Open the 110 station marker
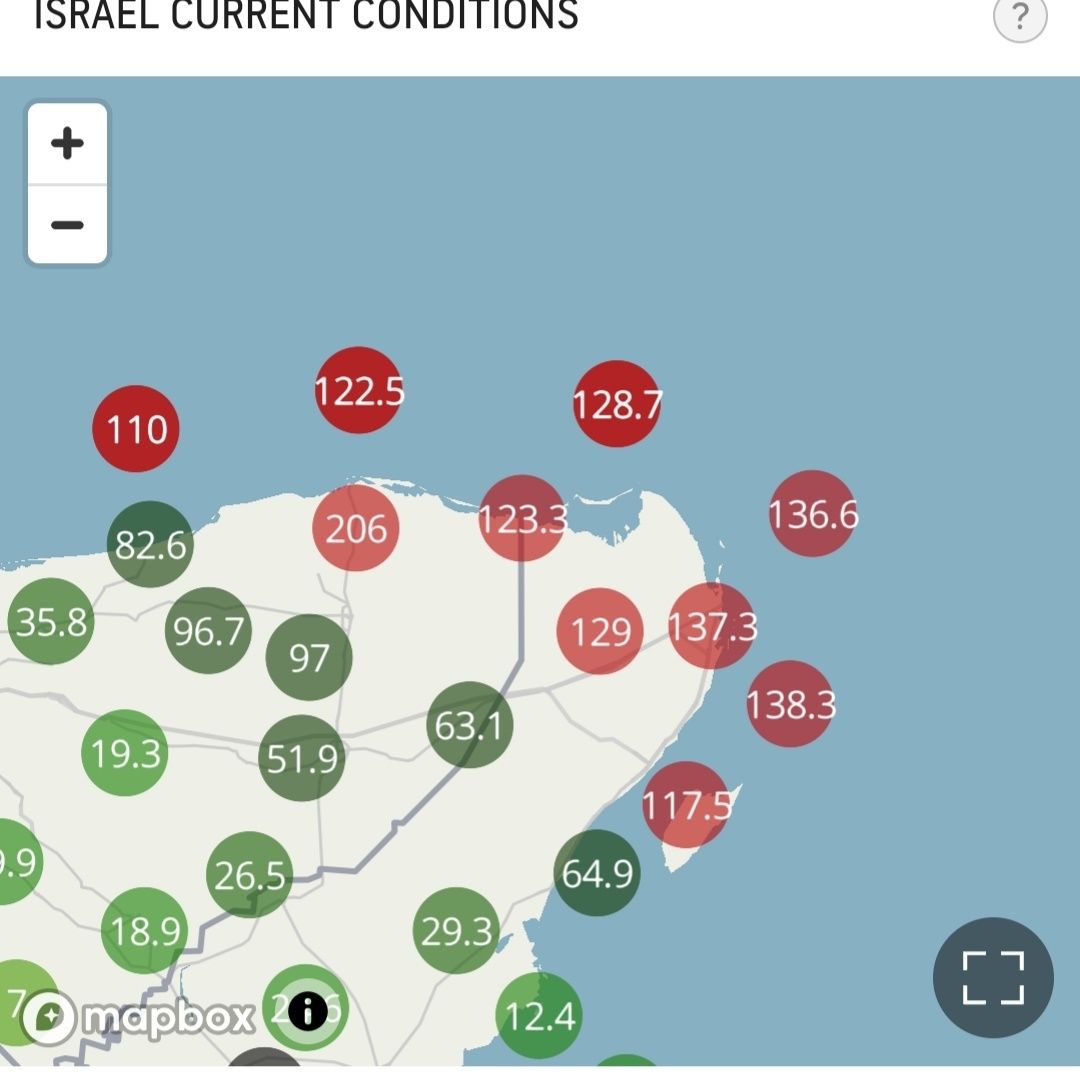Screen dimensions: 1080x1080 pos(136,429)
